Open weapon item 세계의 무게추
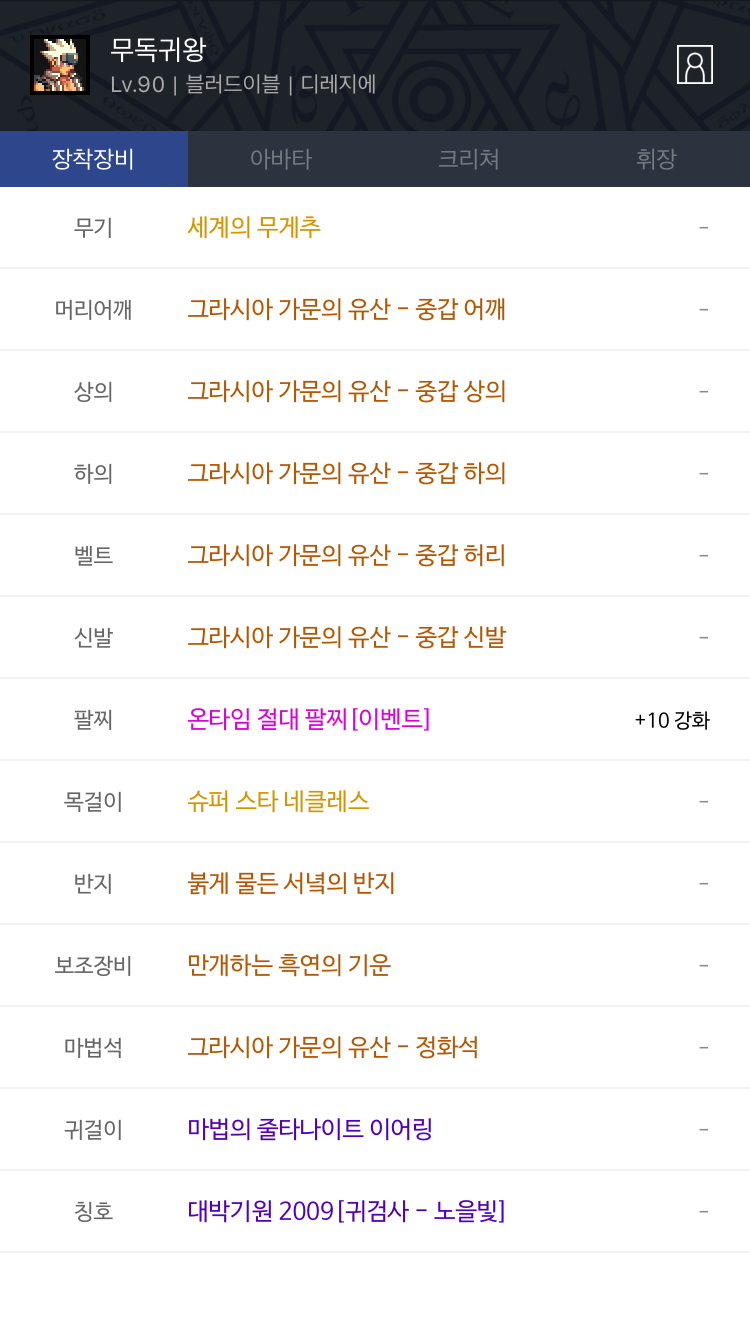This screenshot has height=1334, width=750. coord(254,228)
